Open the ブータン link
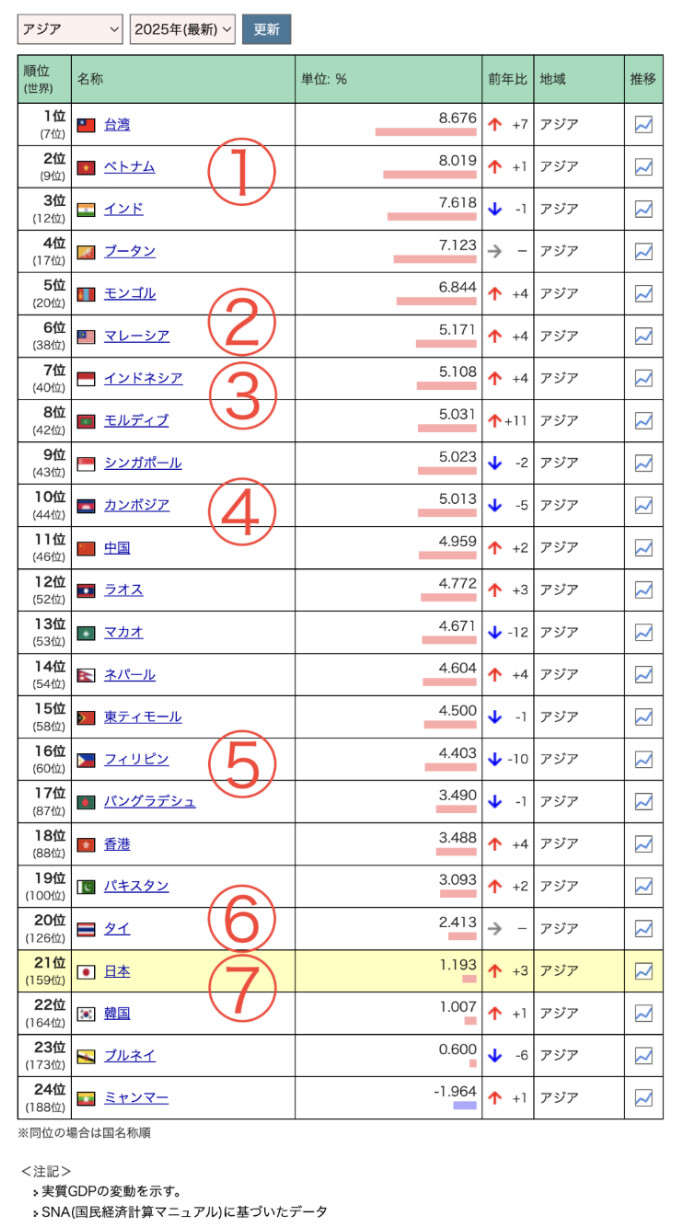680x1232 pixels. [130, 251]
